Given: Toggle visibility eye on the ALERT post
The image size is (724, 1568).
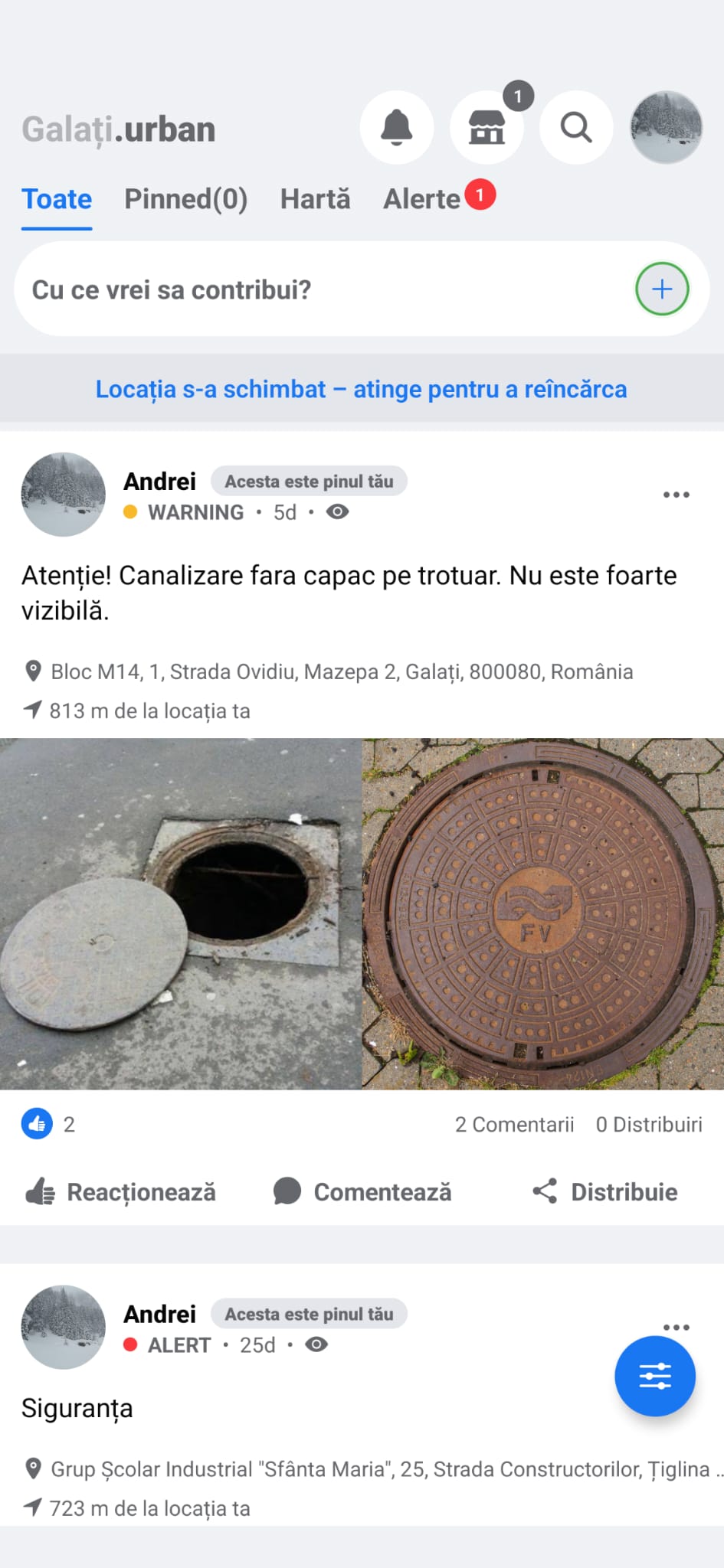Looking at the screenshot, I should (317, 1344).
